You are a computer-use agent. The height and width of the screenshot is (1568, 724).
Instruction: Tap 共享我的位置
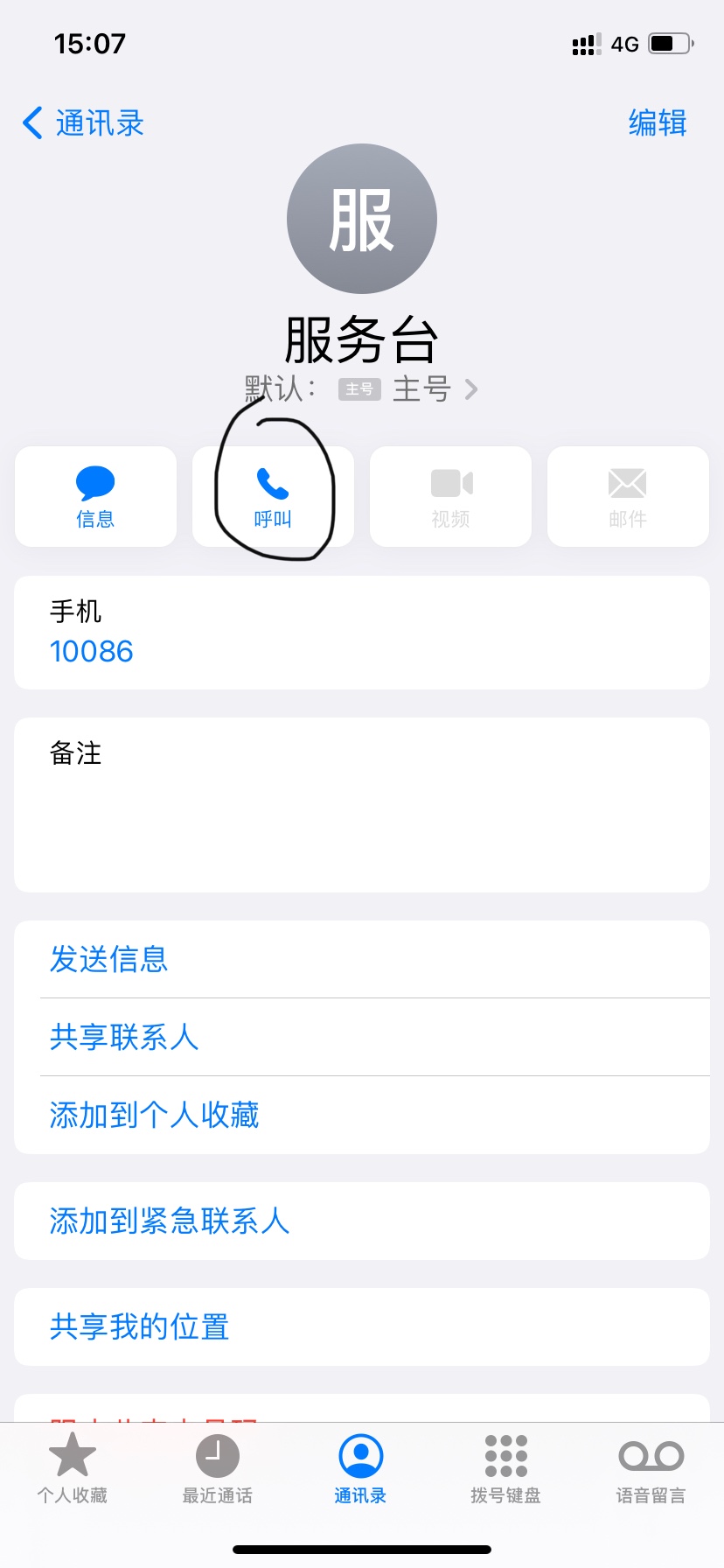pos(140,1326)
